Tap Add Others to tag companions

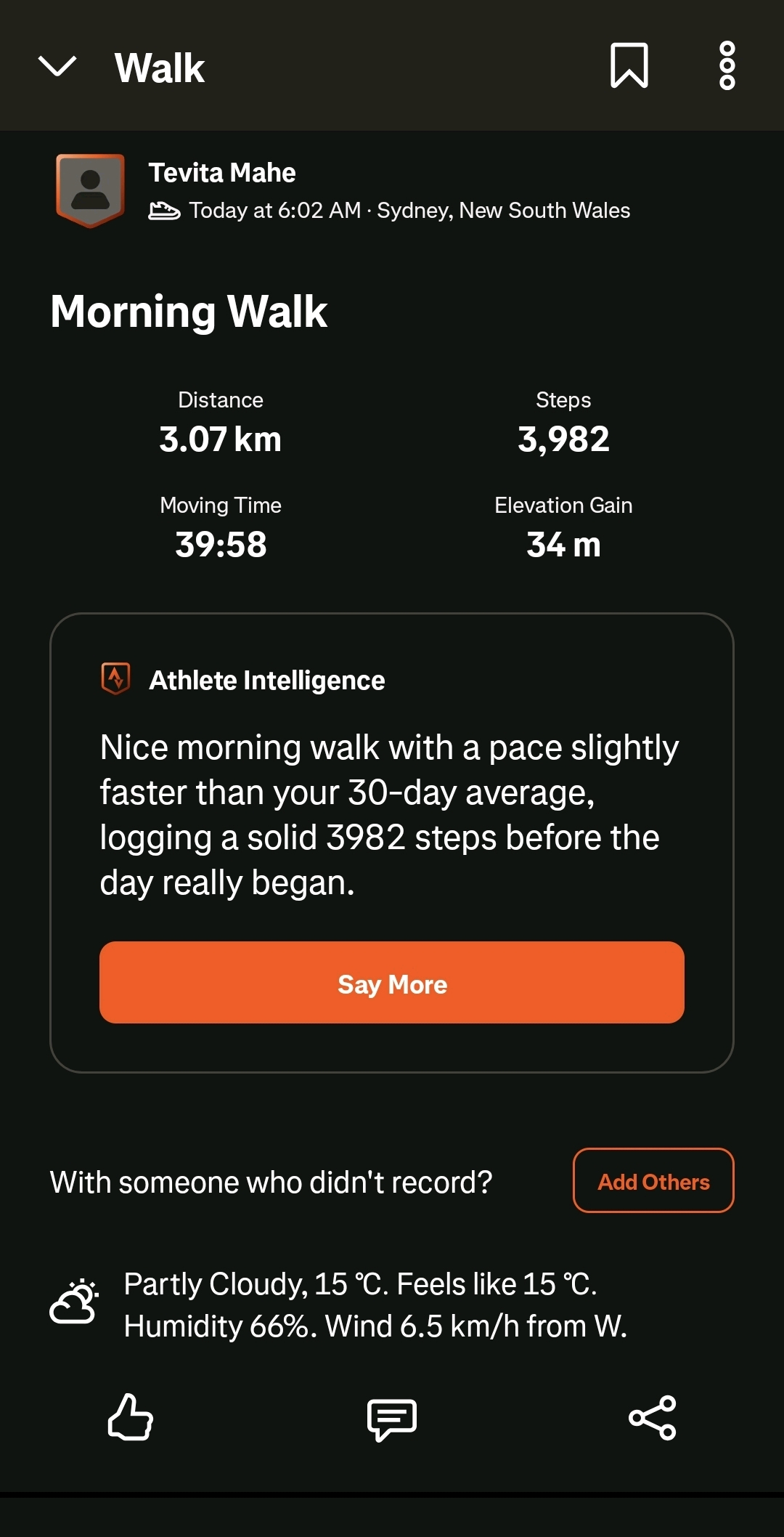click(653, 1180)
